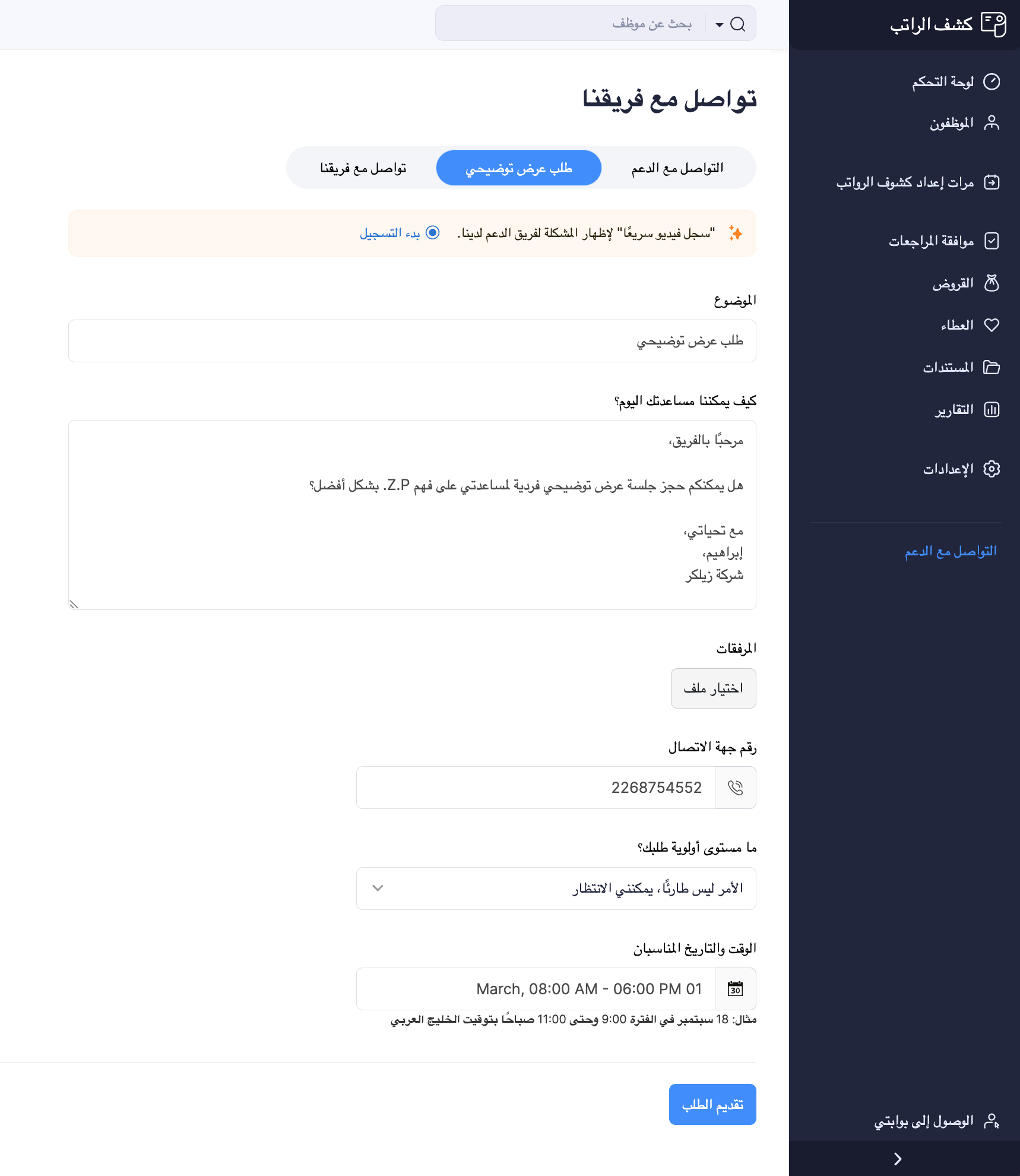Switch to the التواصل مع الدعم tab
This screenshot has width=1020, height=1176.
[x=677, y=168]
